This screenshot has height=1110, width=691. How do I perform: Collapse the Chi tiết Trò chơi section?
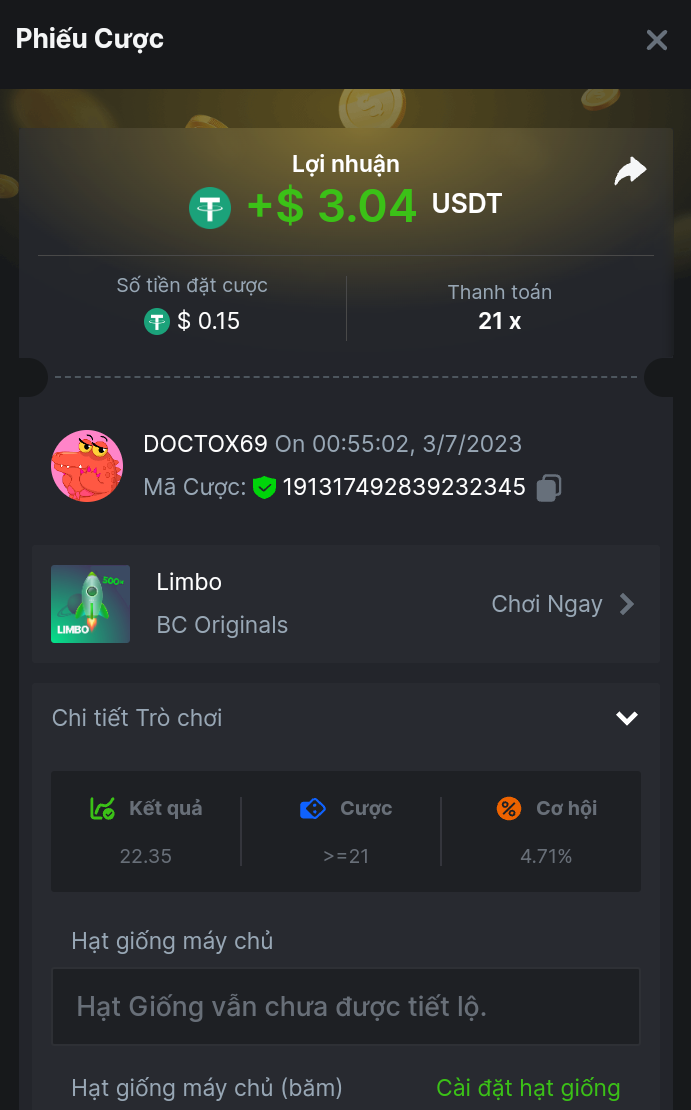627,718
